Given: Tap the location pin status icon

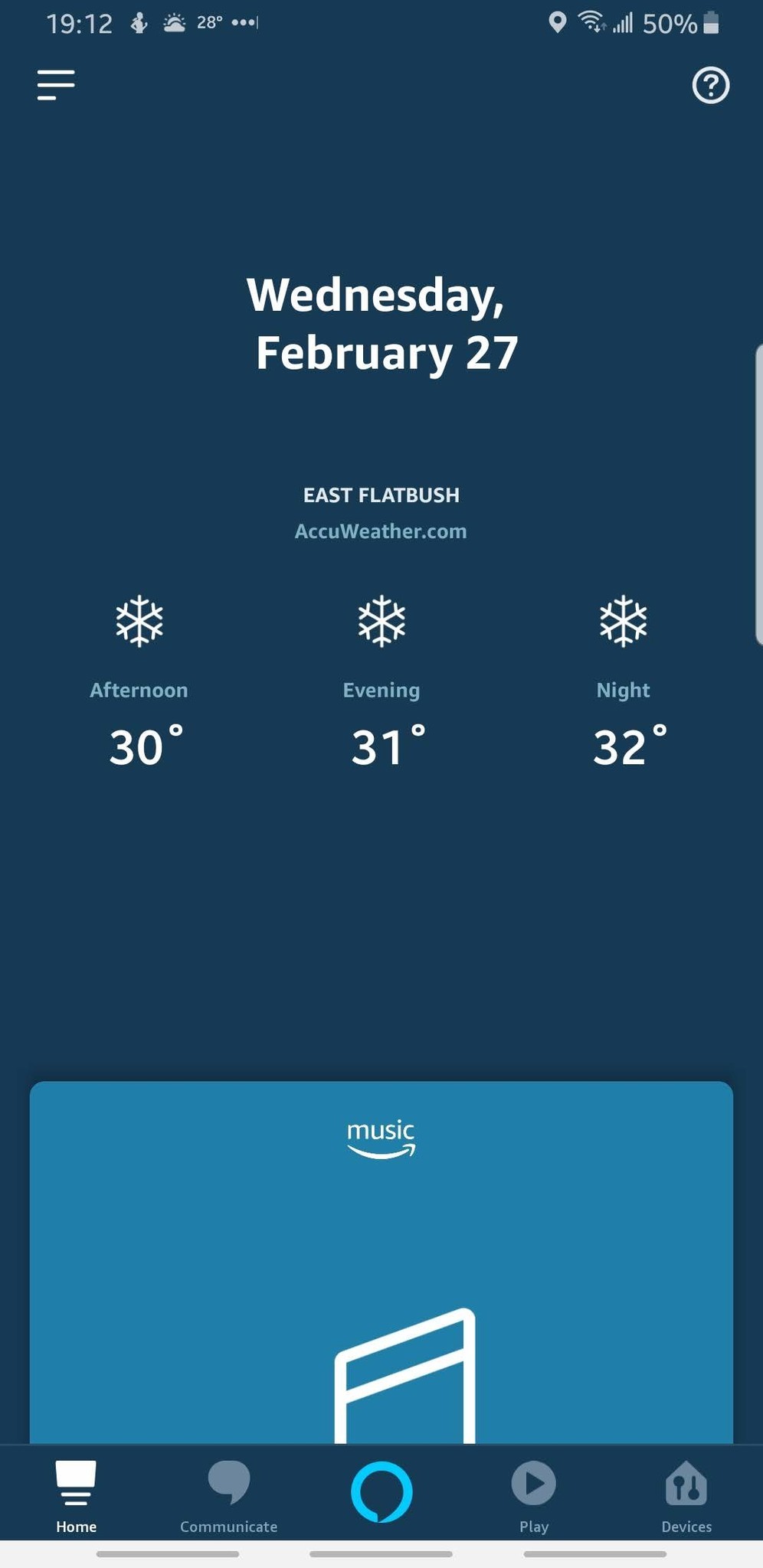Looking at the screenshot, I should click(x=557, y=21).
